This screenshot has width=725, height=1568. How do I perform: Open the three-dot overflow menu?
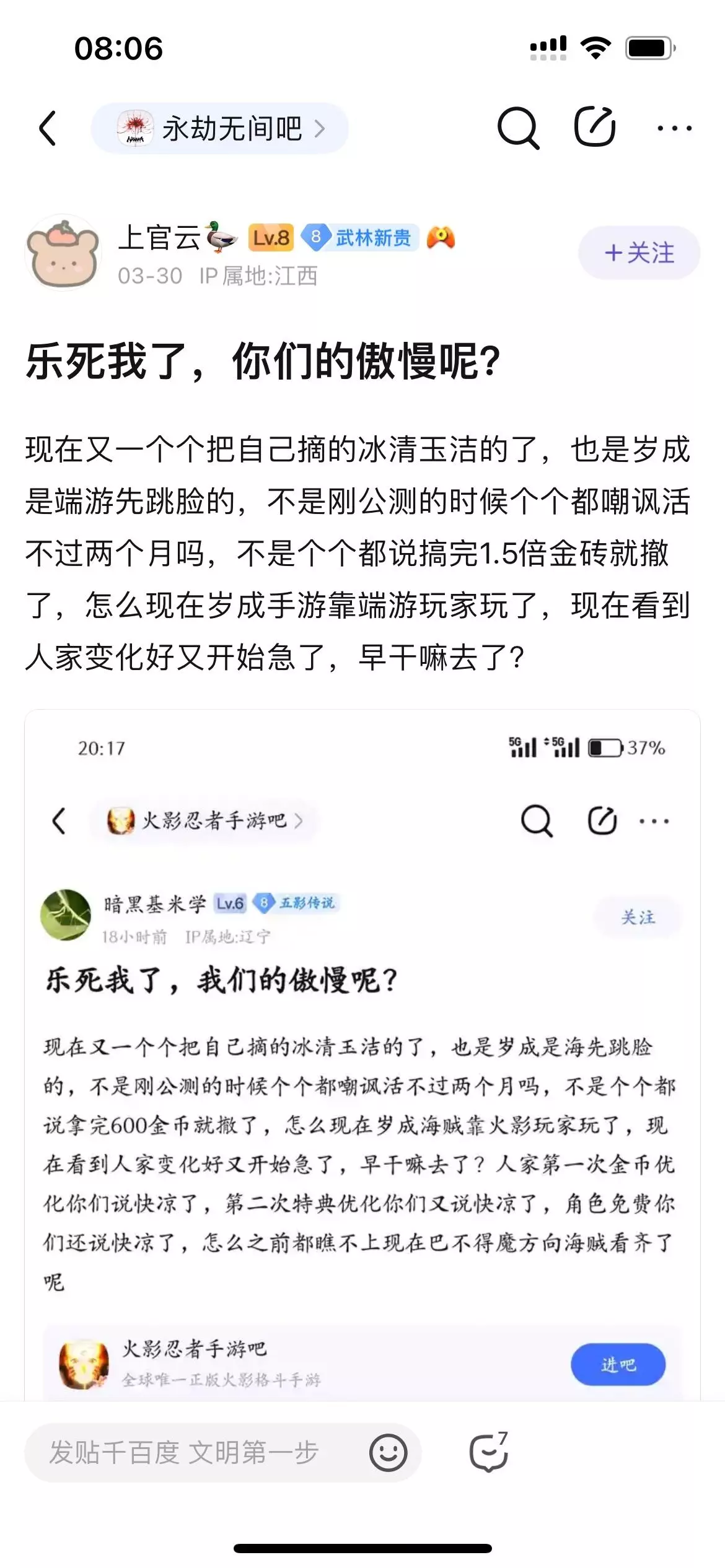674,128
